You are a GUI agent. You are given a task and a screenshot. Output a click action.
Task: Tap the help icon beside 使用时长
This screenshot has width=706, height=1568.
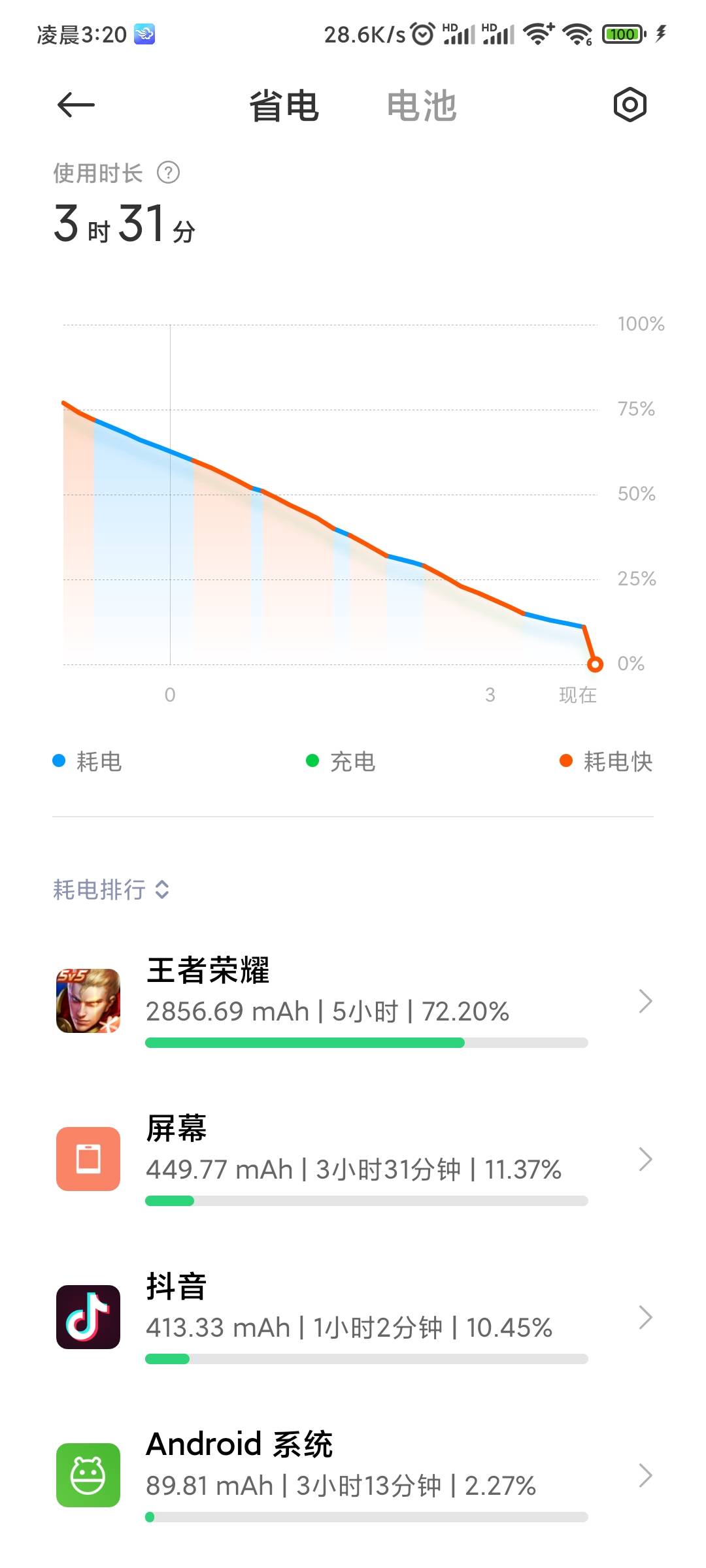(x=169, y=173)
